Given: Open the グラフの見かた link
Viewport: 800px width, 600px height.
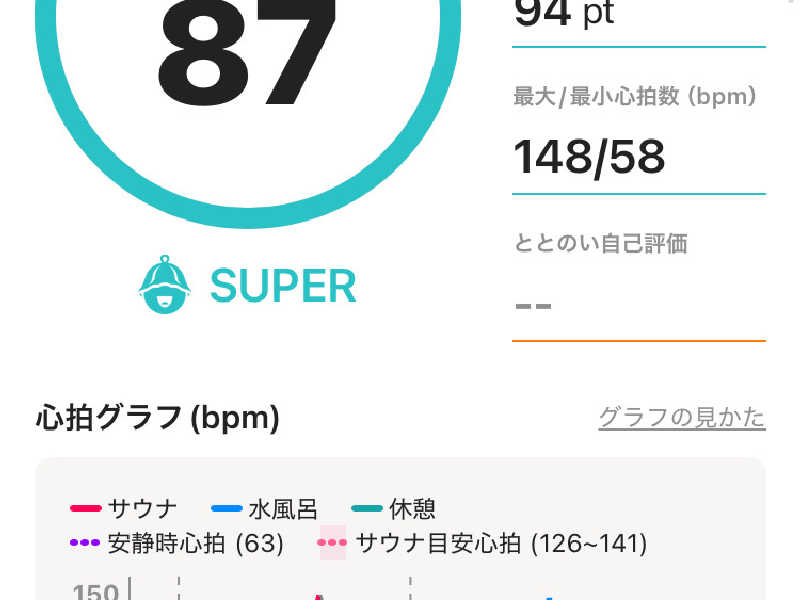Looking at the screenshot, I should click(681, 417).
